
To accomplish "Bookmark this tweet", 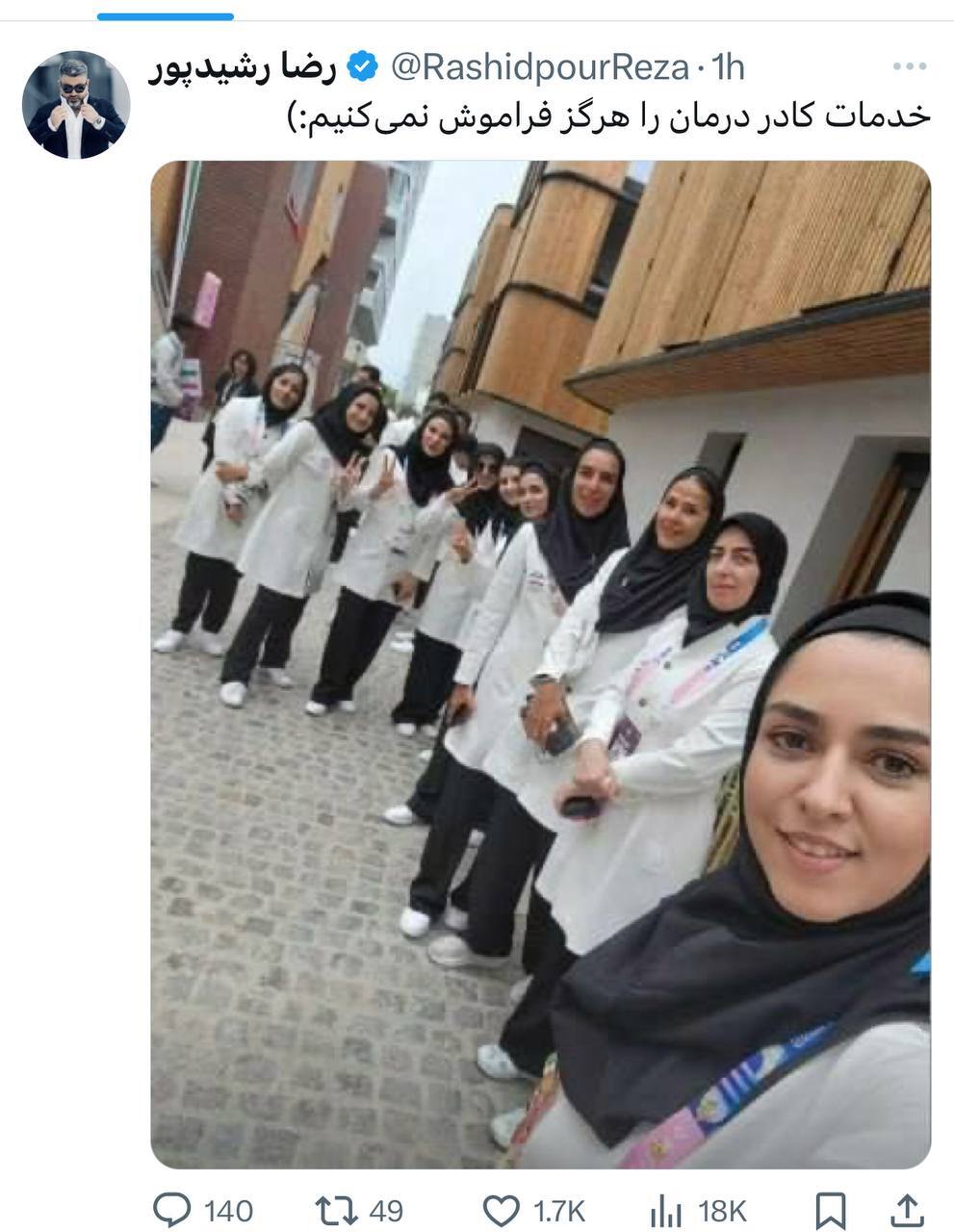I will (830, 1210).
